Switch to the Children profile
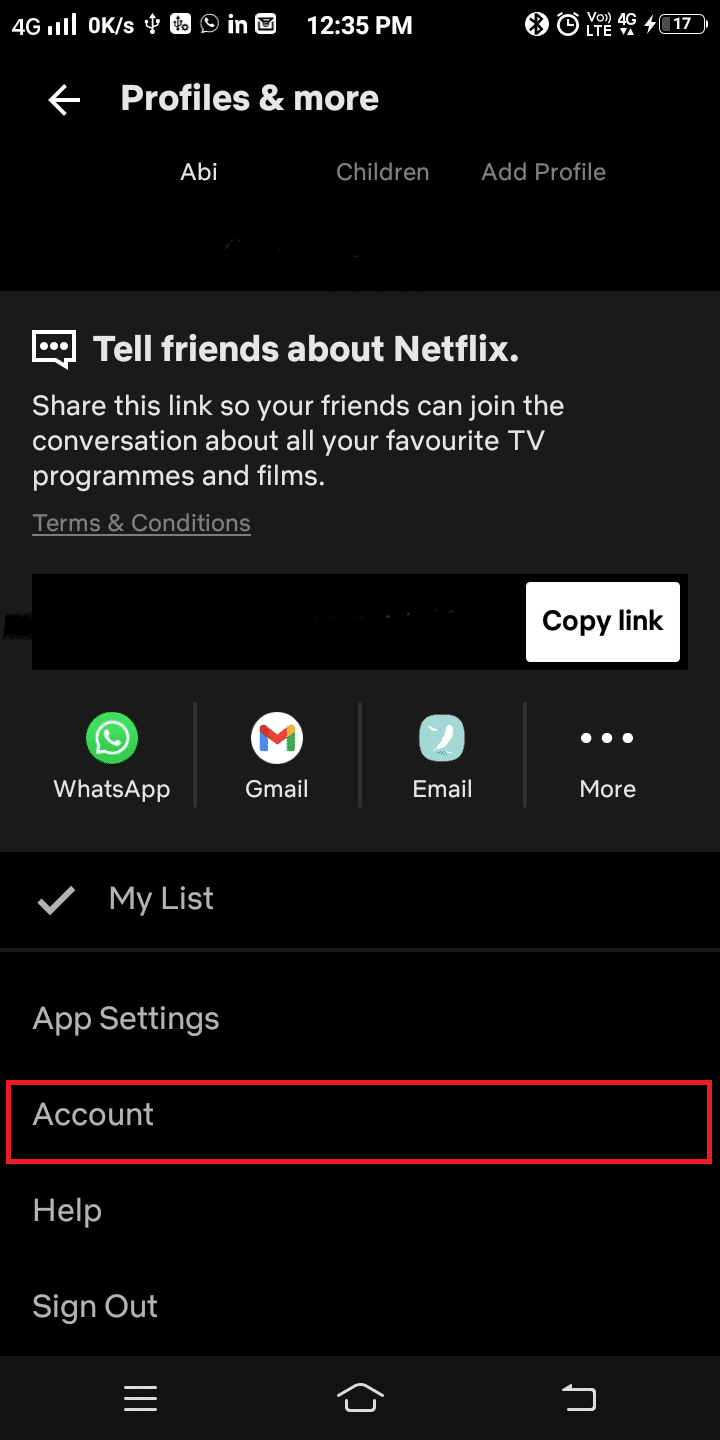The height and width of the screenshot is (1440, 720). click(382, 172)
